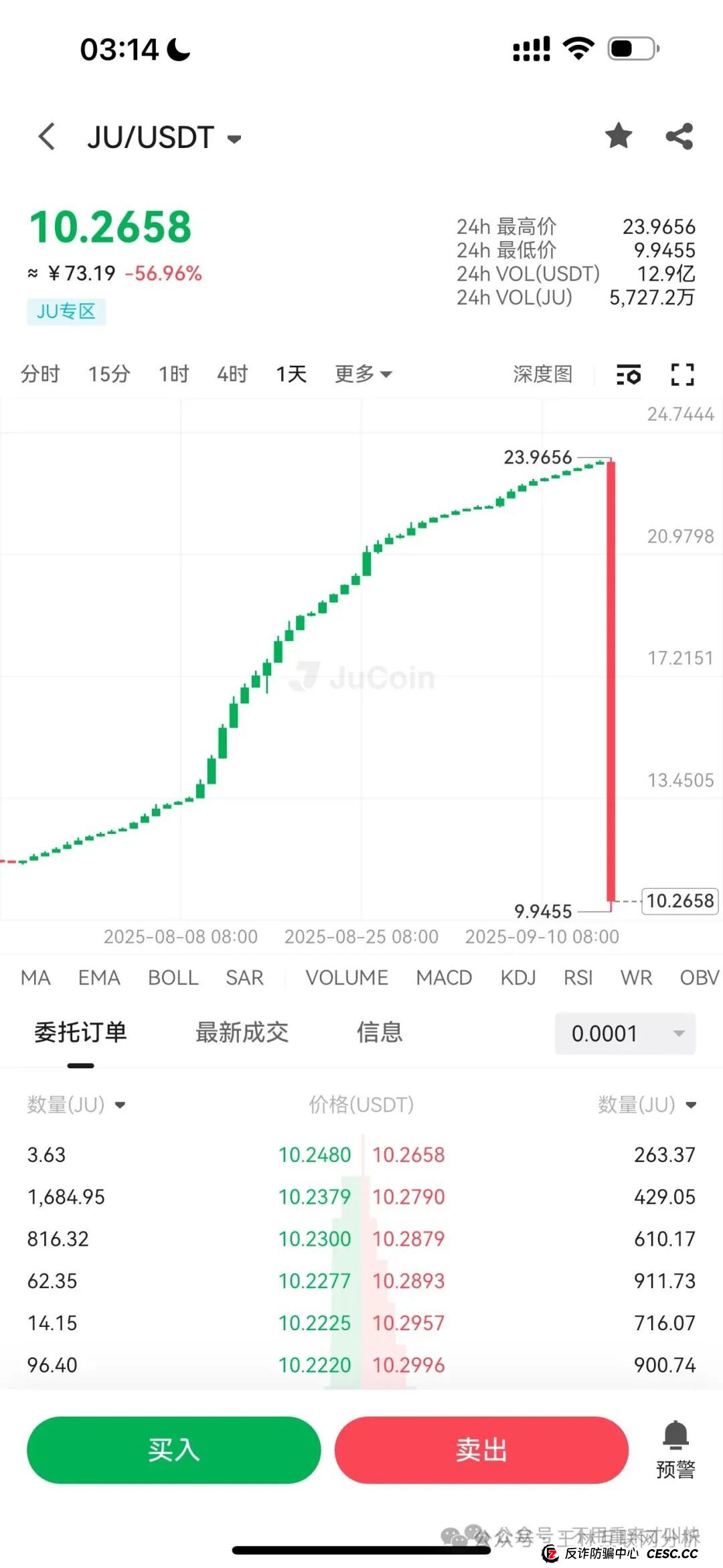Select the ask price 10.2658 in order book

[x=409, y=1154]
